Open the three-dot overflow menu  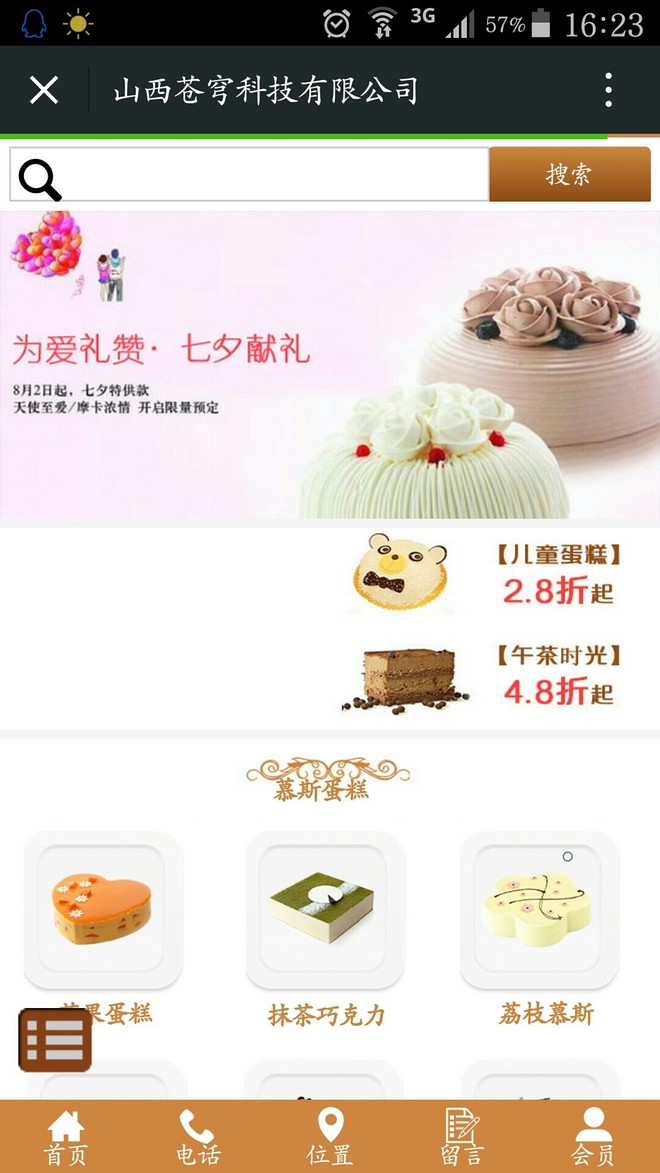(608, 90)
